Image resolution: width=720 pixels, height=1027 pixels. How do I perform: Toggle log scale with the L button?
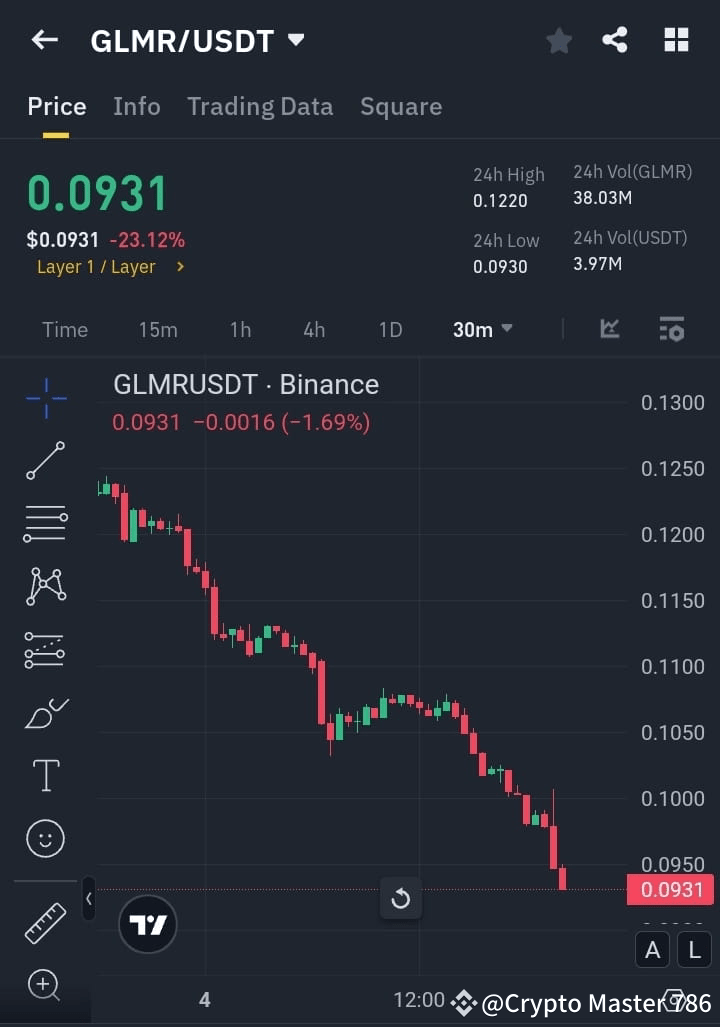click(x=694, y=950)
